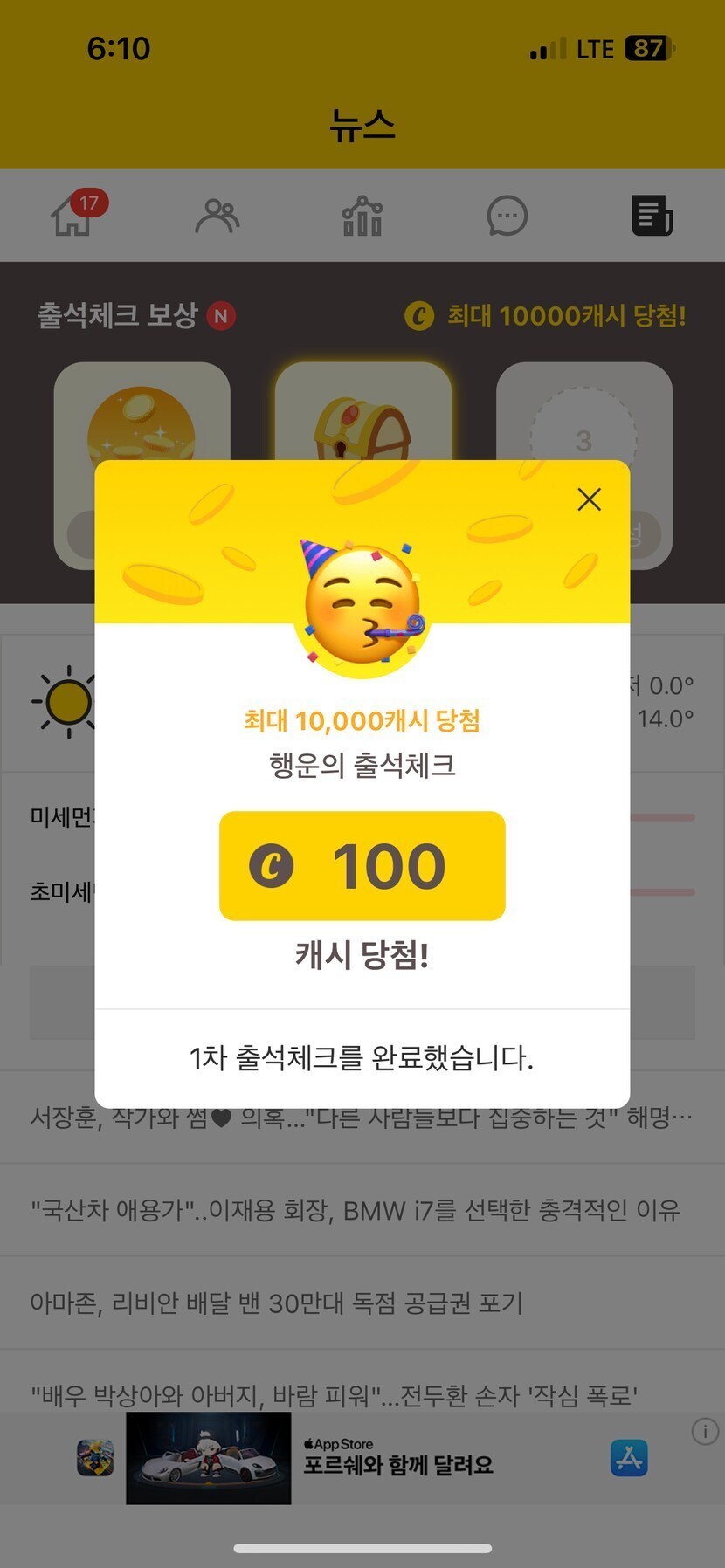This screenshot has width=725, height=1568.
Task: Switch to the statistics chart tab
Action: point(362,216)
